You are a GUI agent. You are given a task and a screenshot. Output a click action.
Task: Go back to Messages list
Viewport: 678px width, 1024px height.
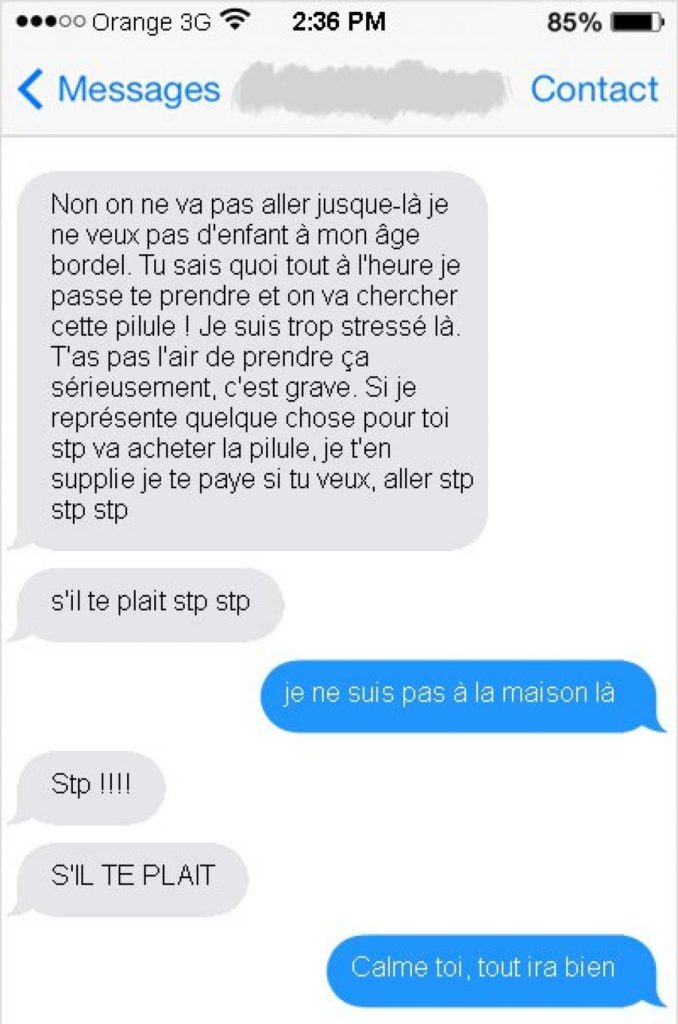pyautogui.click(x=119, y=89)
